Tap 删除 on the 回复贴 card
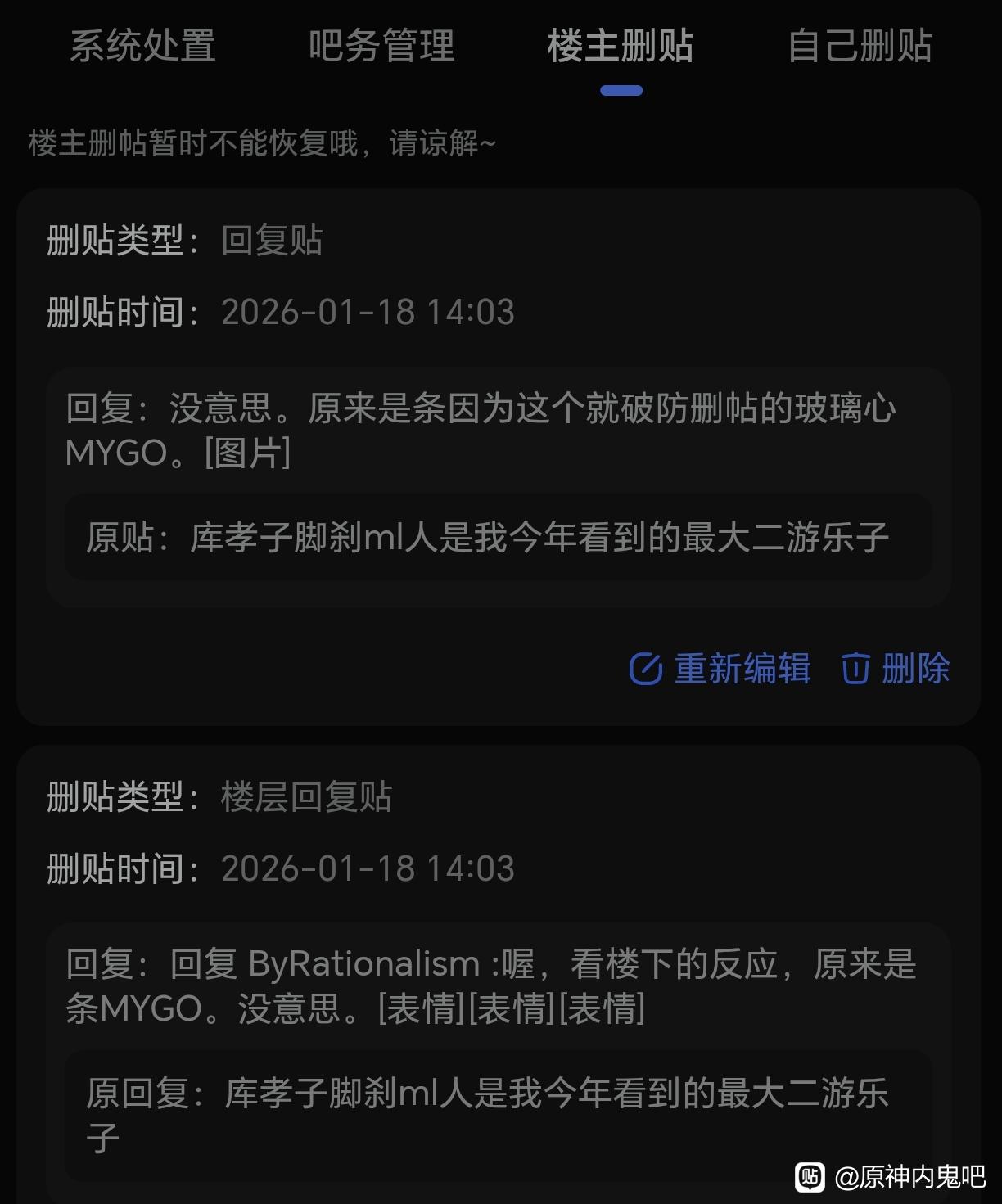This screenshot has width=1002, height=1204. 896,669
